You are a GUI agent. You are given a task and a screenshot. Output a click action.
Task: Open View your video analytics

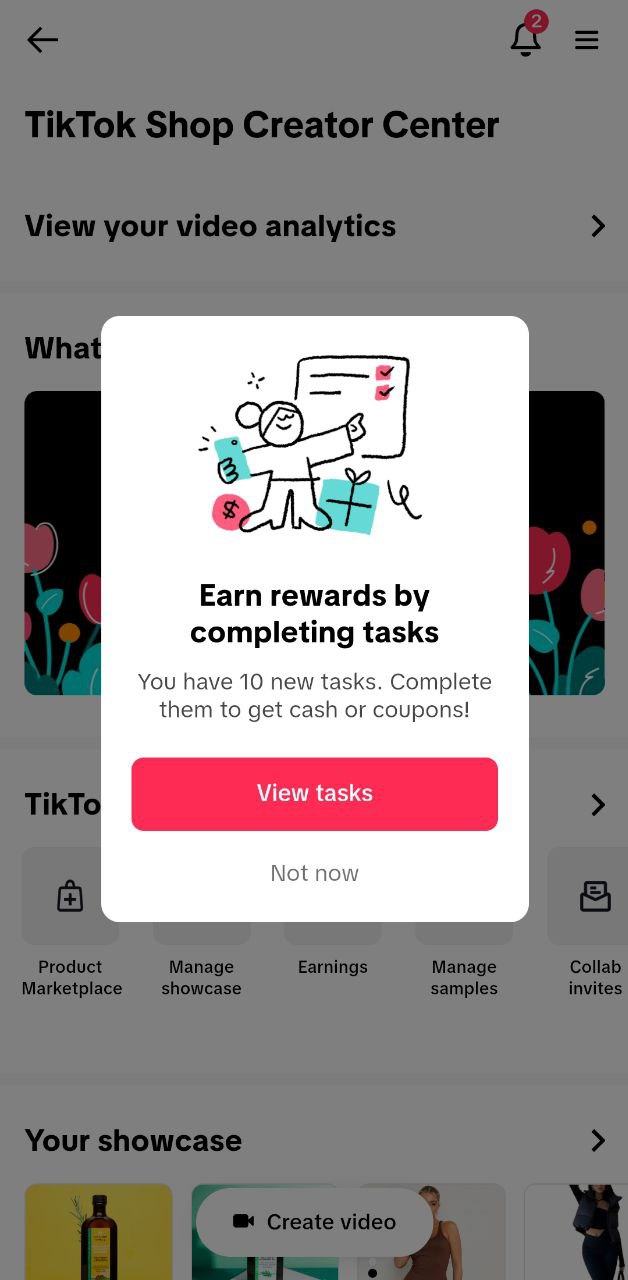(x=314, y=226)
